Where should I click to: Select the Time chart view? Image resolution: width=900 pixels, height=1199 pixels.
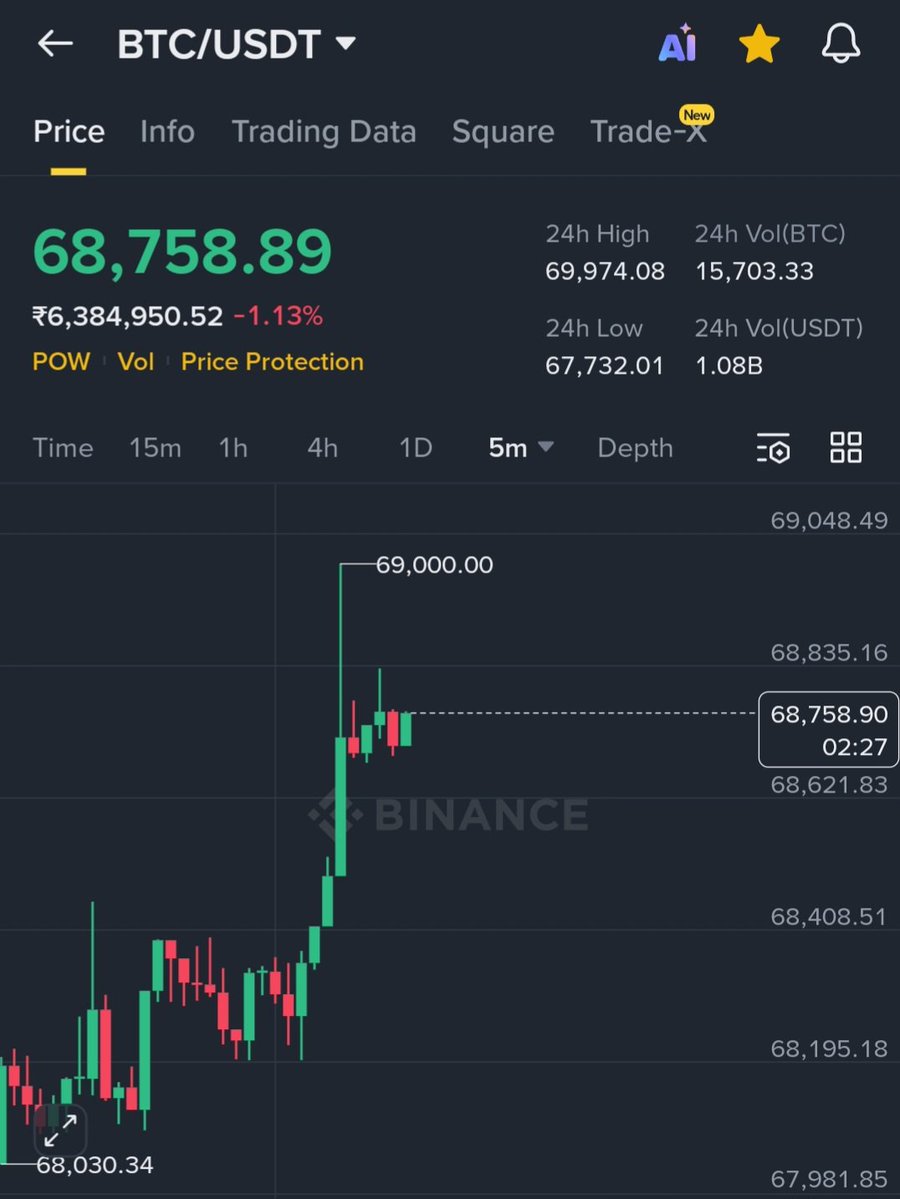62,448
